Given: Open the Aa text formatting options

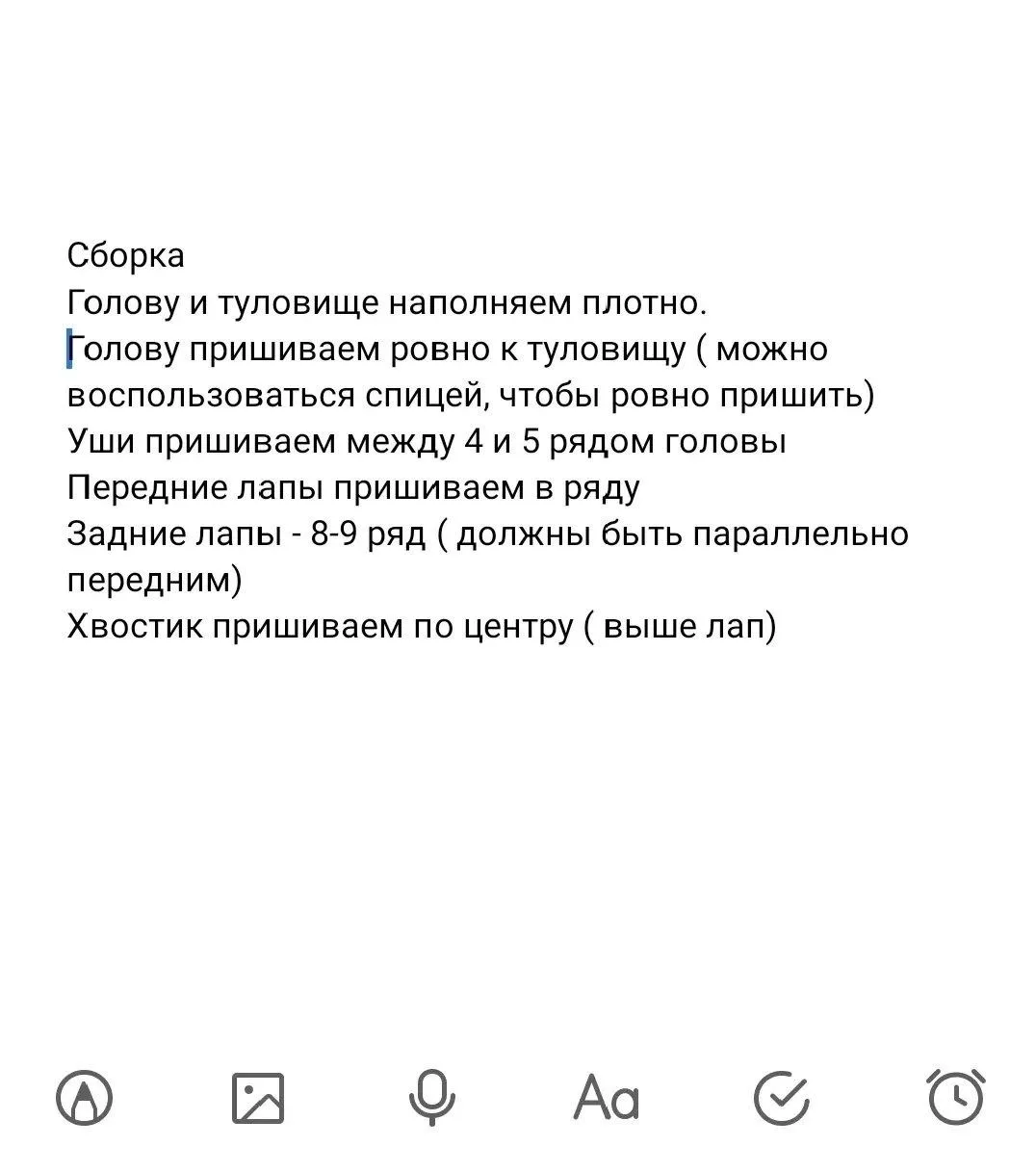Looking at the screenshot, I should (607, 1098).
